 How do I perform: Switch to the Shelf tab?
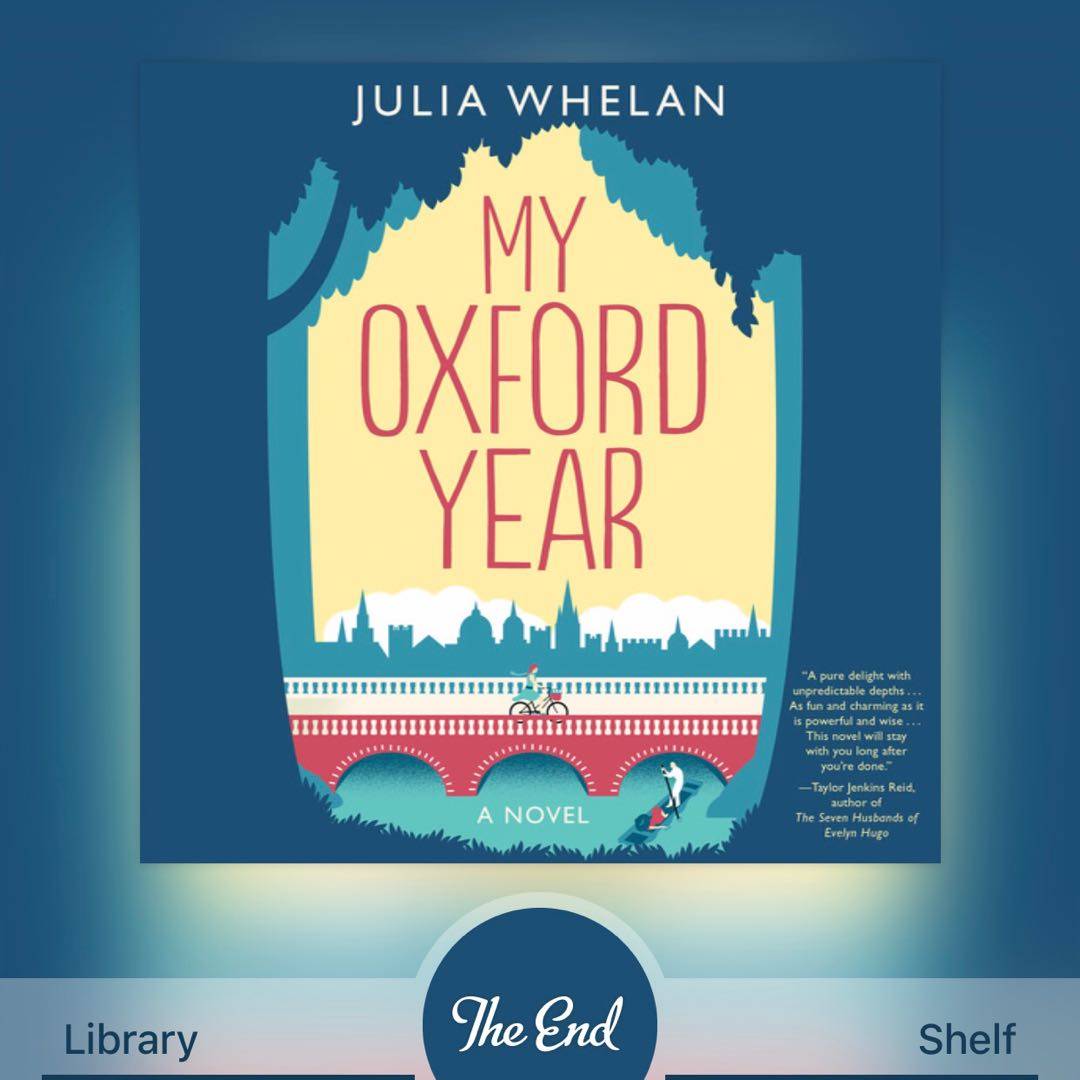[x=967, y=1040]
